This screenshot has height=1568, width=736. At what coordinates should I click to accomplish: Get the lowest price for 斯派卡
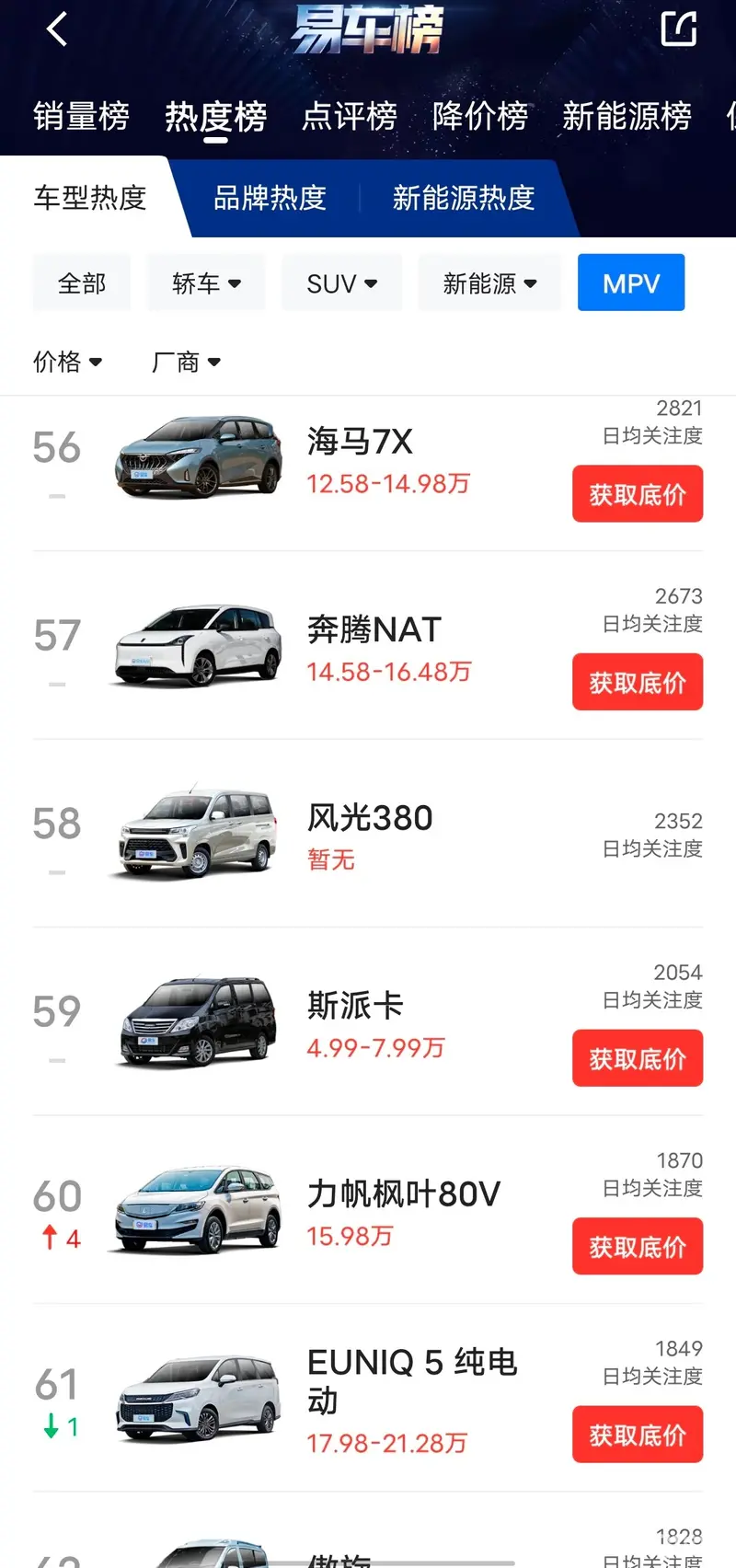pos(637,1058)
